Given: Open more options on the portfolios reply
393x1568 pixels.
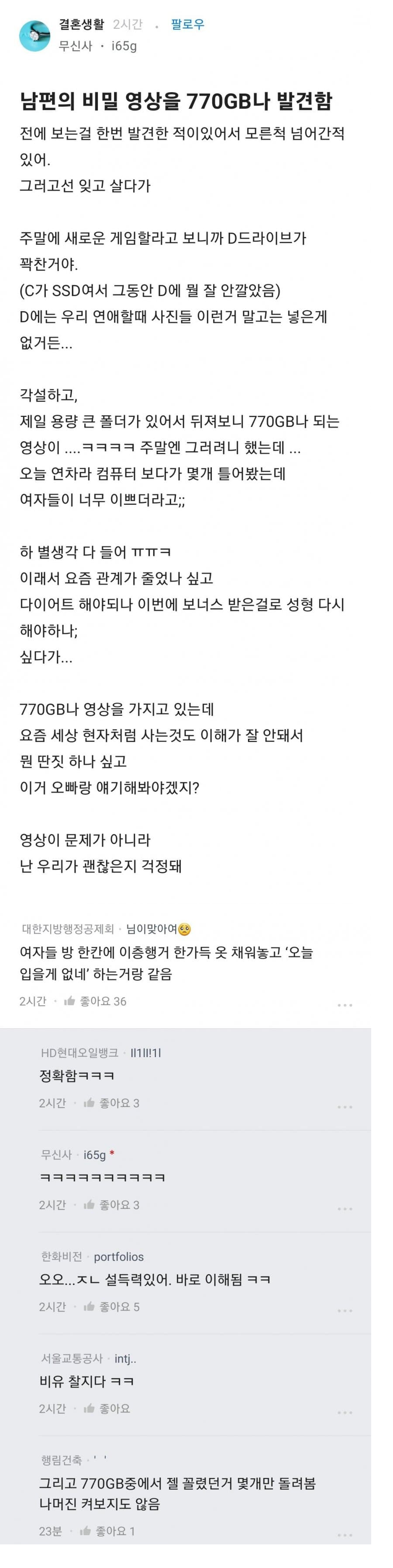Looking at the screenshot, I should point(345,1310).
